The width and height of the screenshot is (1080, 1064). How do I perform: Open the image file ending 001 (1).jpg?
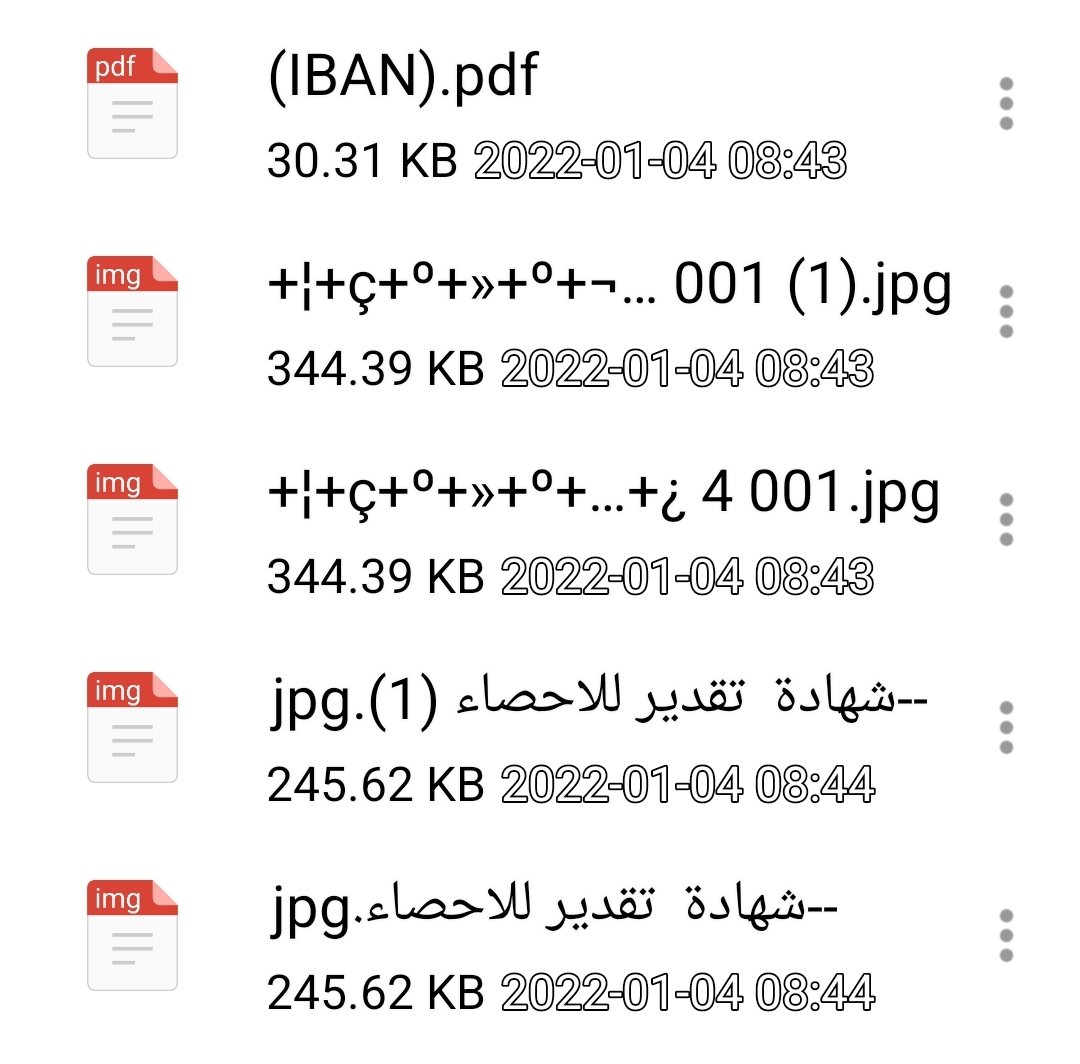click(x=609, y=287)
